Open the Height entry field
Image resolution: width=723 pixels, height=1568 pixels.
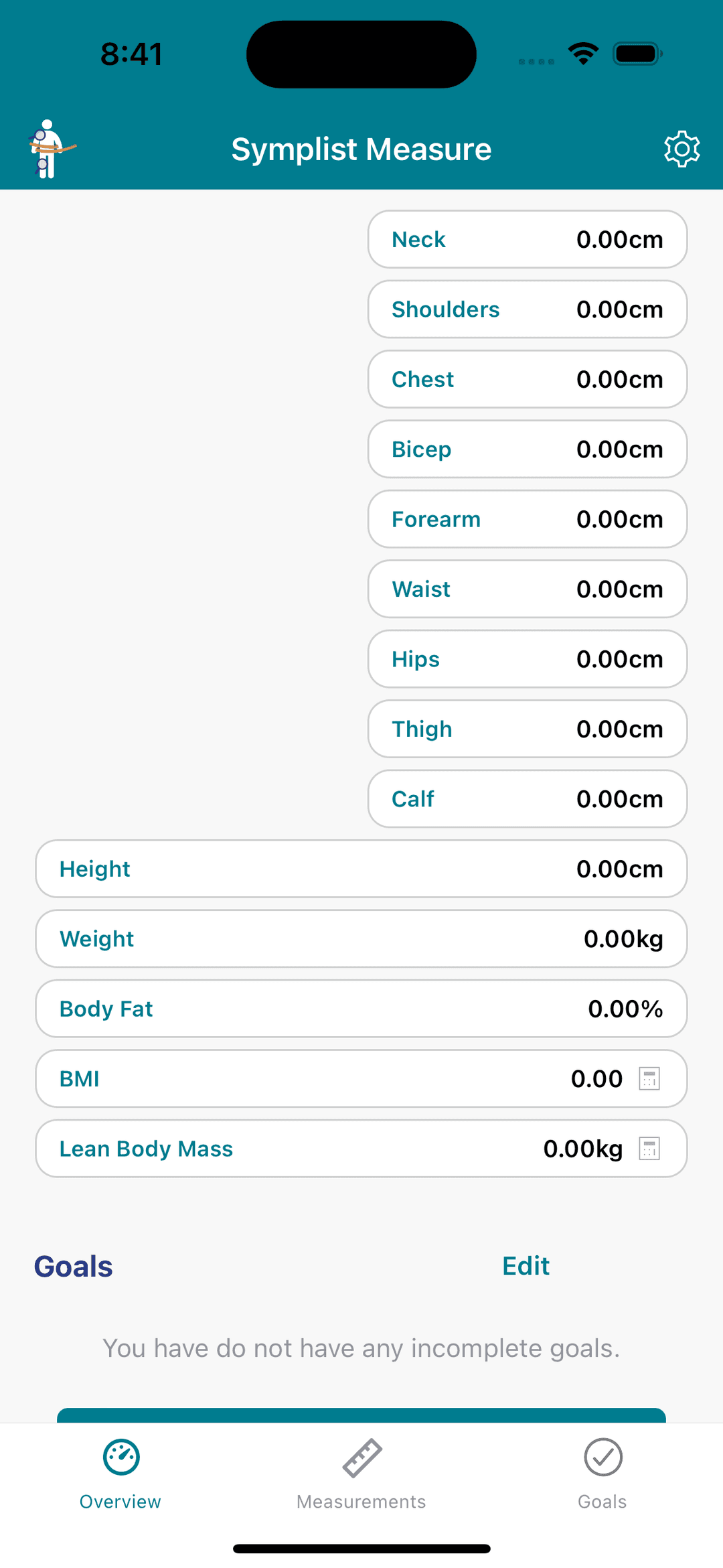point(361,869)
